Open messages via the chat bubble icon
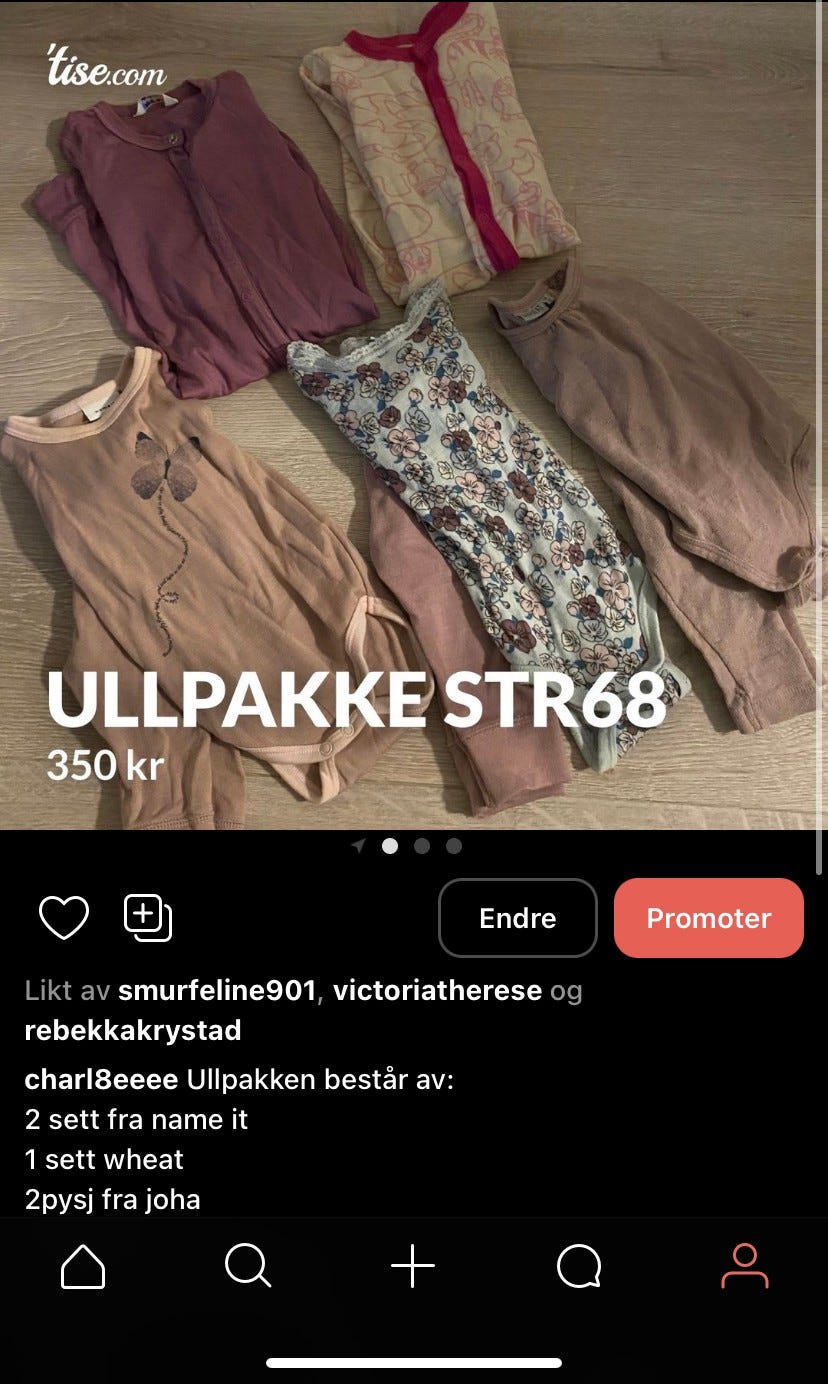Screen dimensions: 828x1384 point(578,1268)
